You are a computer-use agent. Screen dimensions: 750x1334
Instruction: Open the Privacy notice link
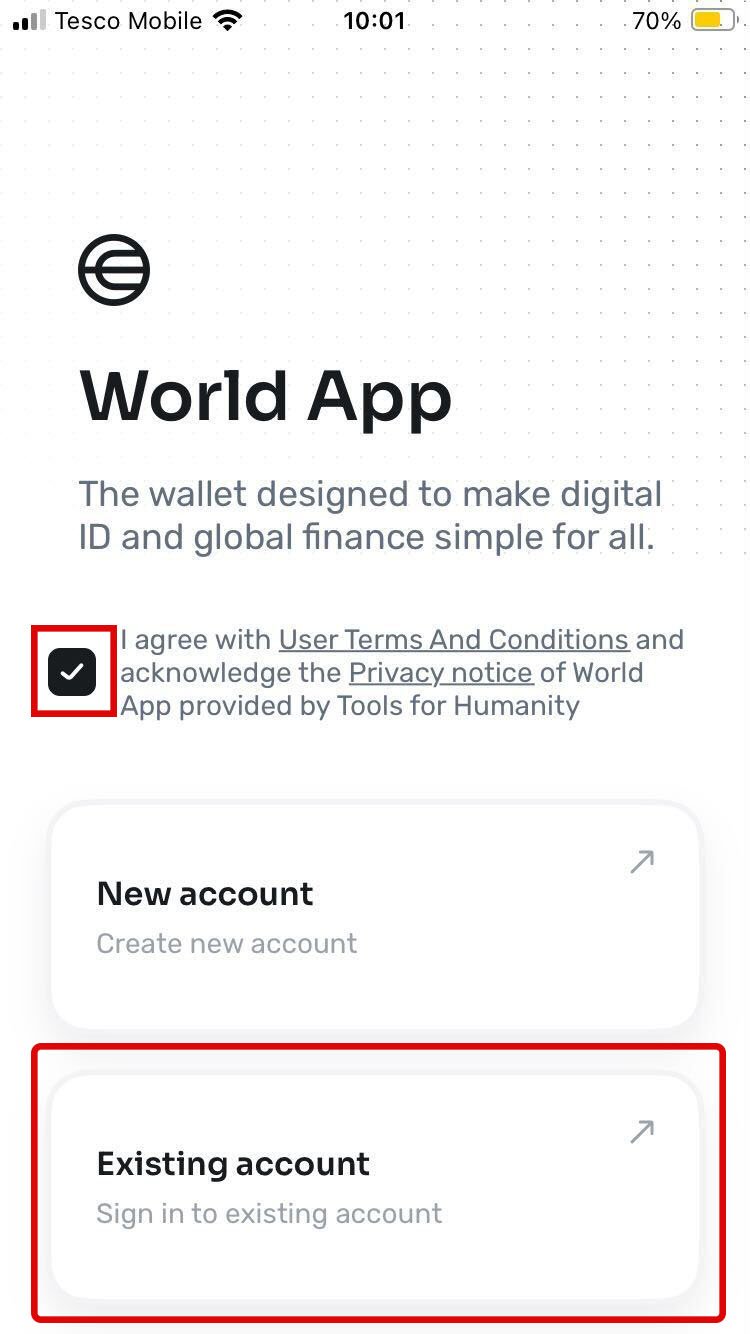pos(440,673)
